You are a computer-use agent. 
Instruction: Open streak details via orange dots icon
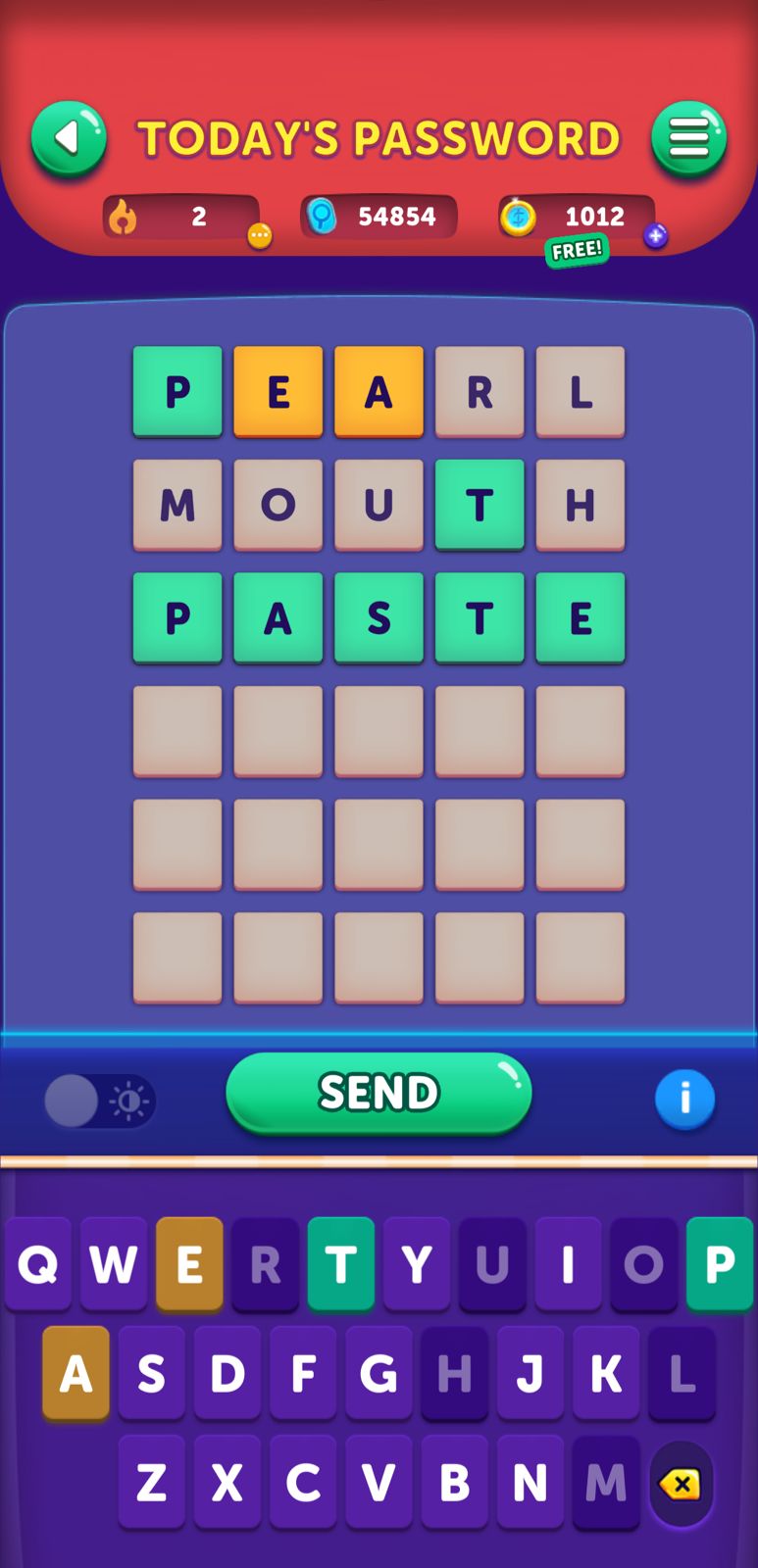(x=259, y=235)
